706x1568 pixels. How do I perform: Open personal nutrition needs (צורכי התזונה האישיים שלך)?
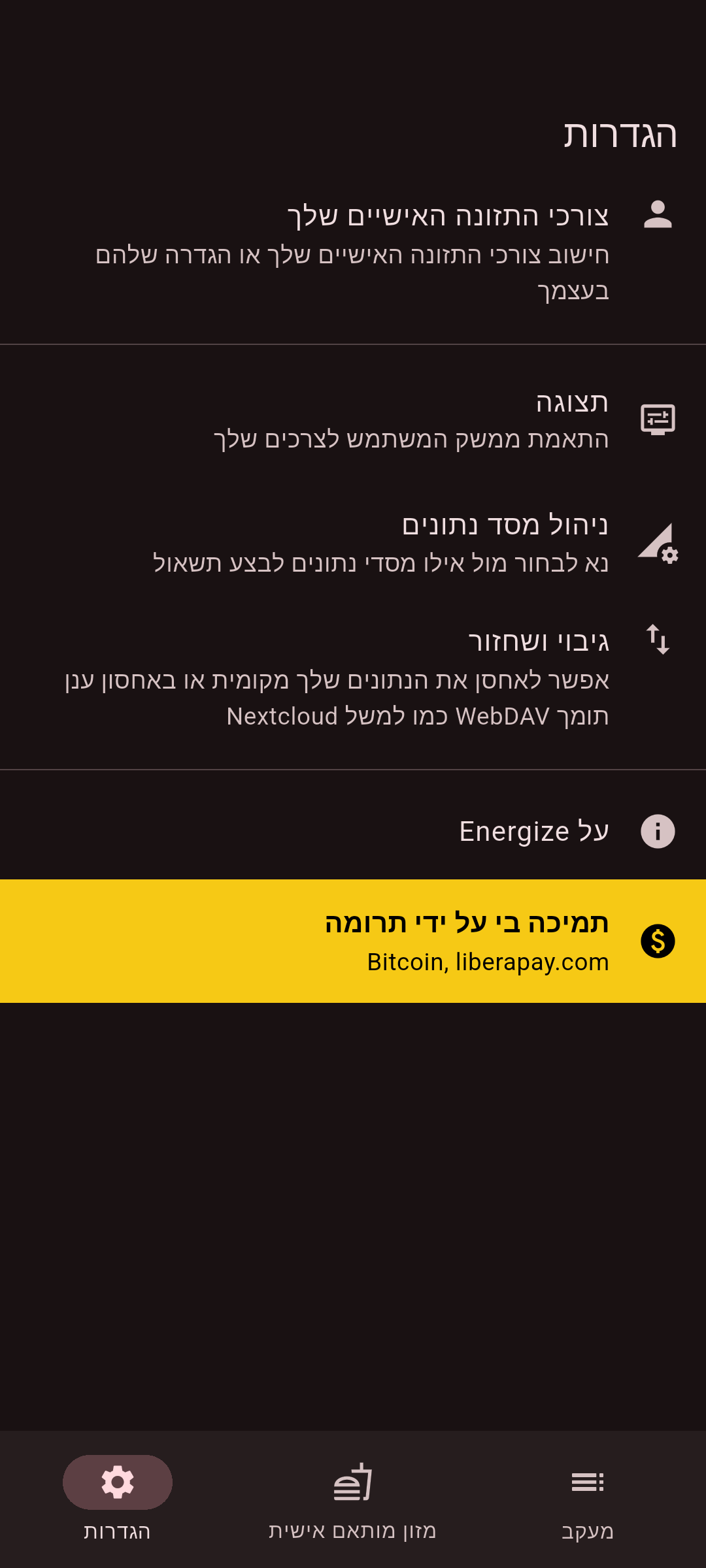click(x=353, y=252)
